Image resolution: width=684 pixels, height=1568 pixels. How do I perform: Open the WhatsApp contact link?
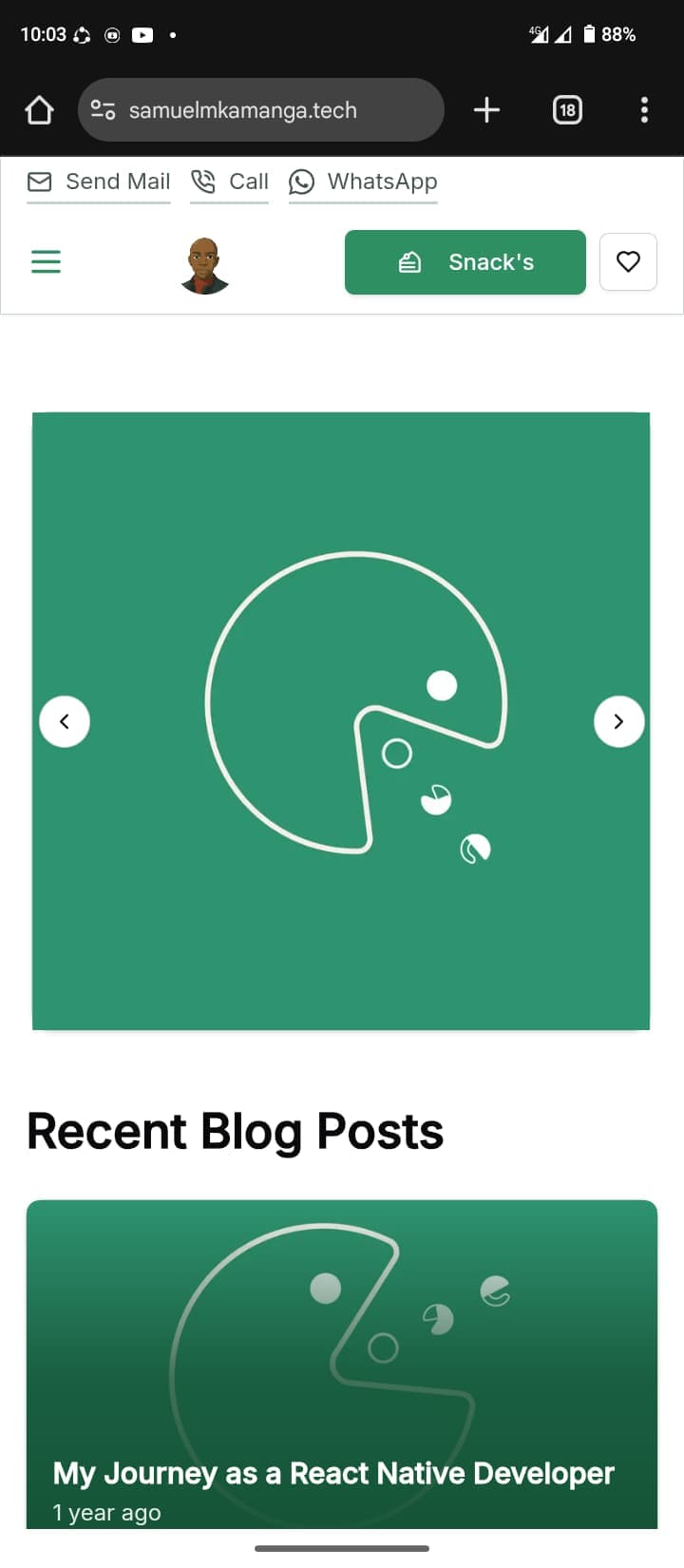(x=363, y=182)
